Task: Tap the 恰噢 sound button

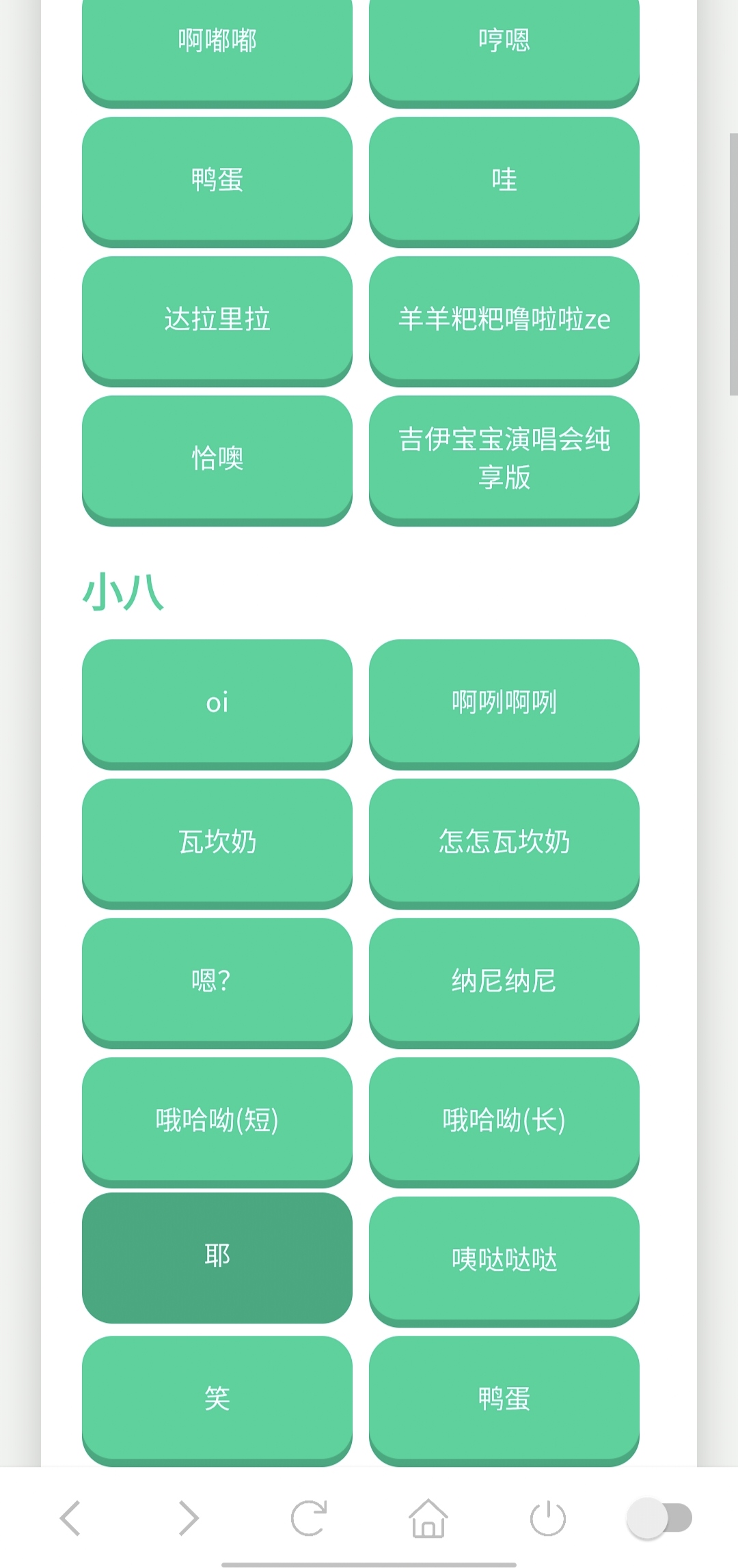Action: pyautogui.click(x=217, y=458)
